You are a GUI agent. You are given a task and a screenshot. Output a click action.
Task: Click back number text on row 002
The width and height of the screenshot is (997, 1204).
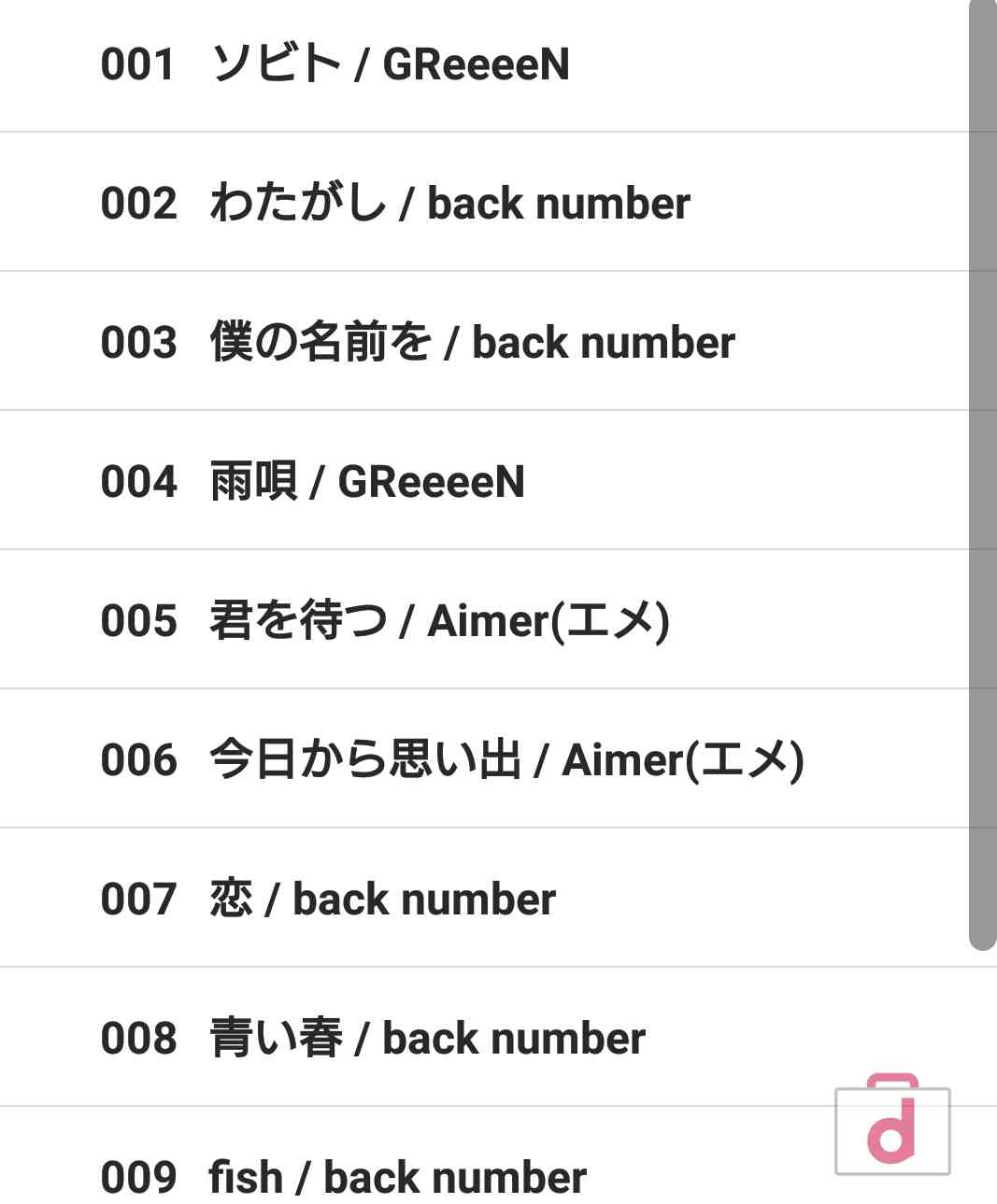(x=556, y=202)
